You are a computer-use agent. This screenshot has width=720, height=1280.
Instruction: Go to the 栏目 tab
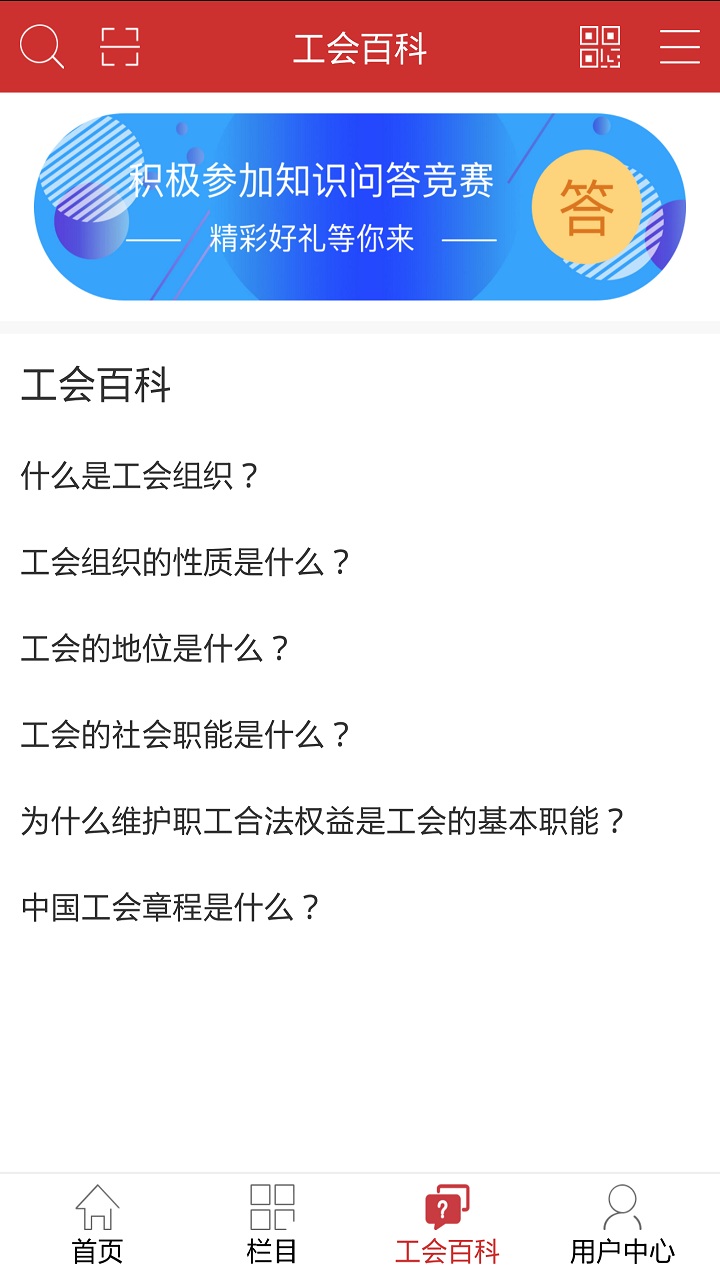(x=272, y=1224)
